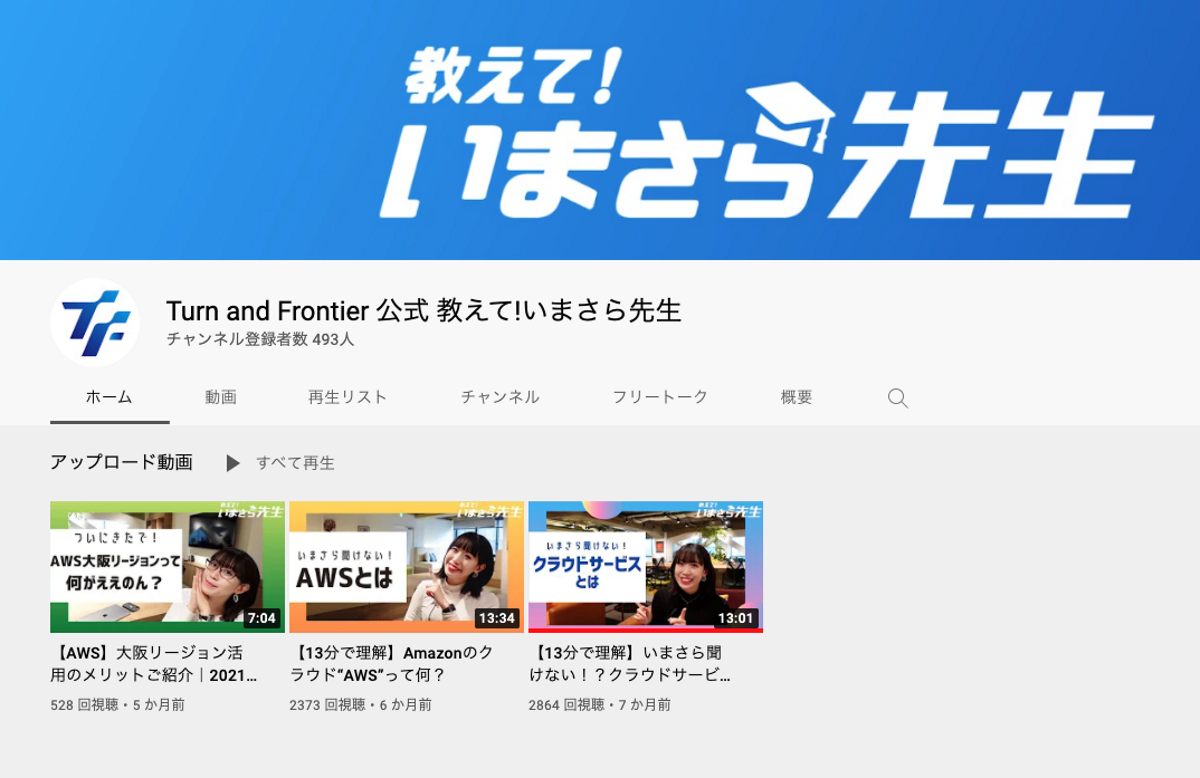Viewport: 1200px width, 778px height.
Task: Play the AWSとは 13:34 video
Action: [406, 566]
